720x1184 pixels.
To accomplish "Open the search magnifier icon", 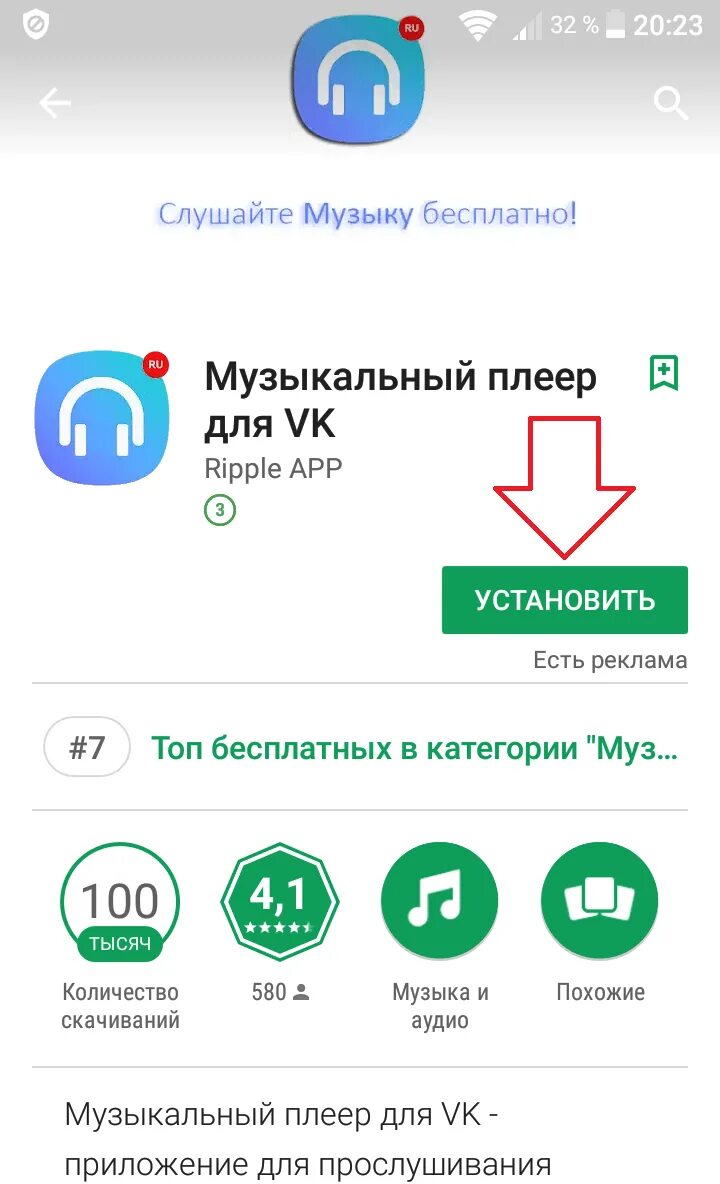I will (x=669, y=103).
